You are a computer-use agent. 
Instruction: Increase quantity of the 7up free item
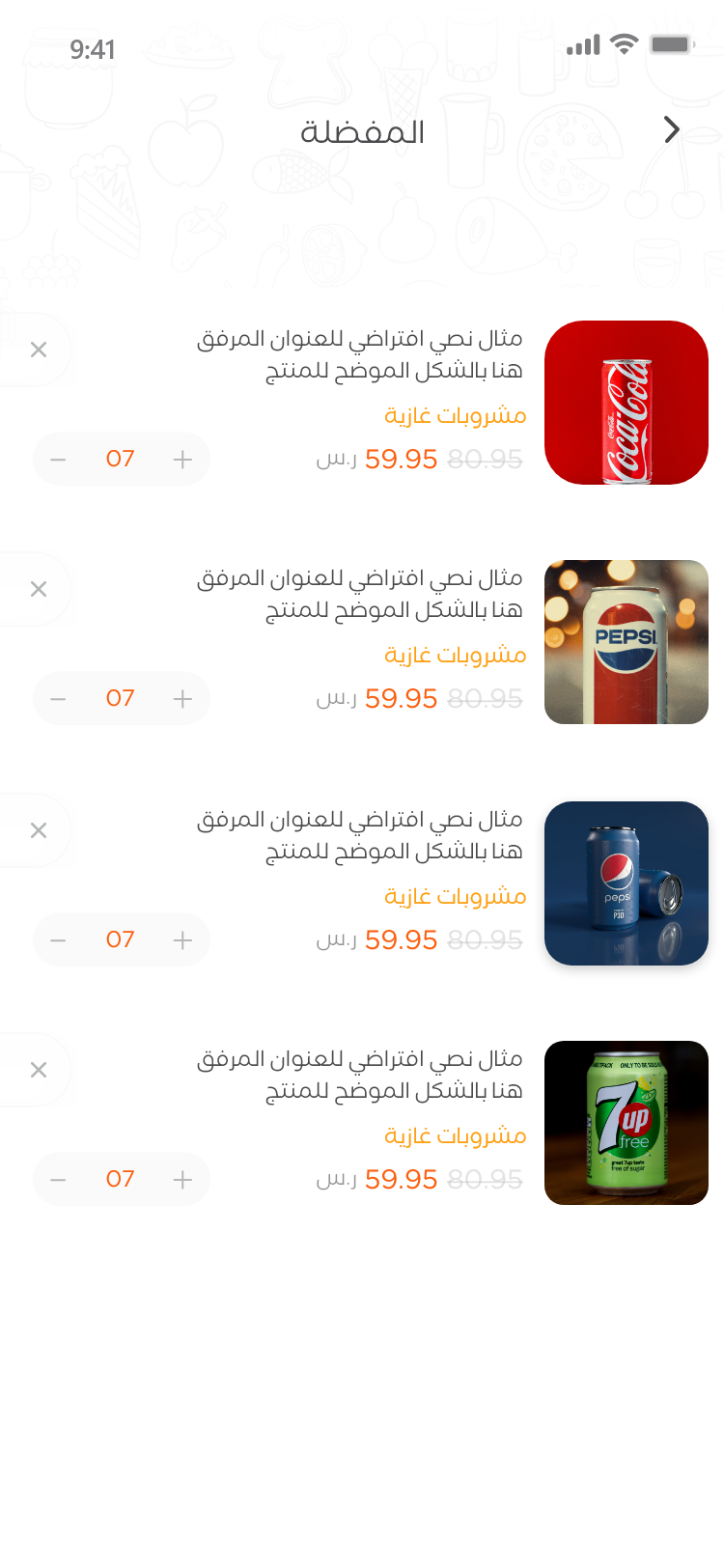(x=182, y=1180)
